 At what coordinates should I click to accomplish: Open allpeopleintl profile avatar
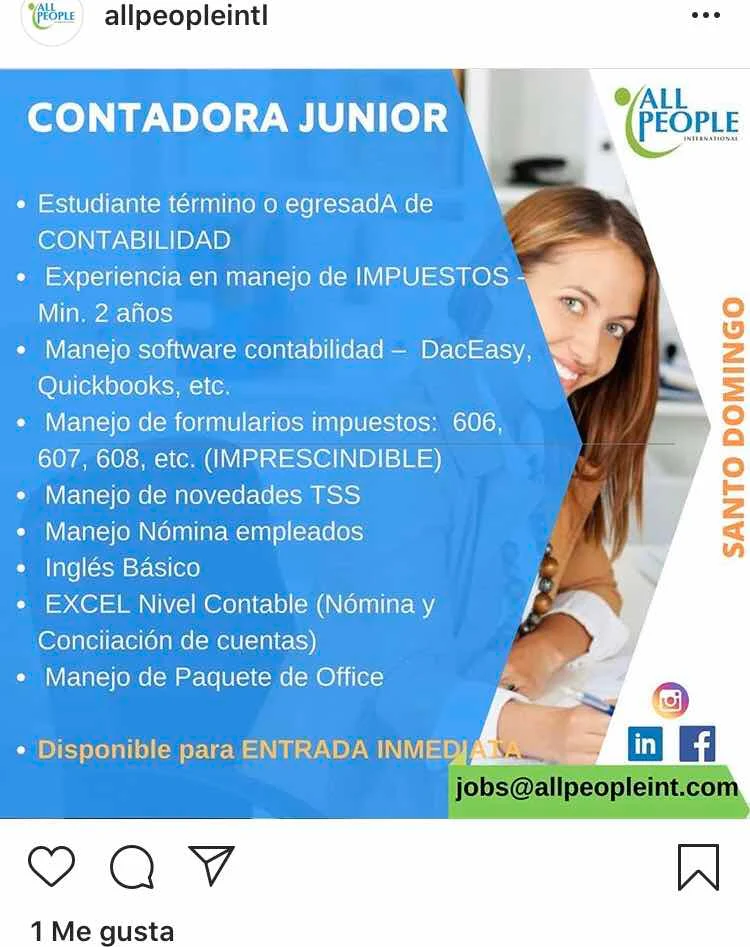51,19
